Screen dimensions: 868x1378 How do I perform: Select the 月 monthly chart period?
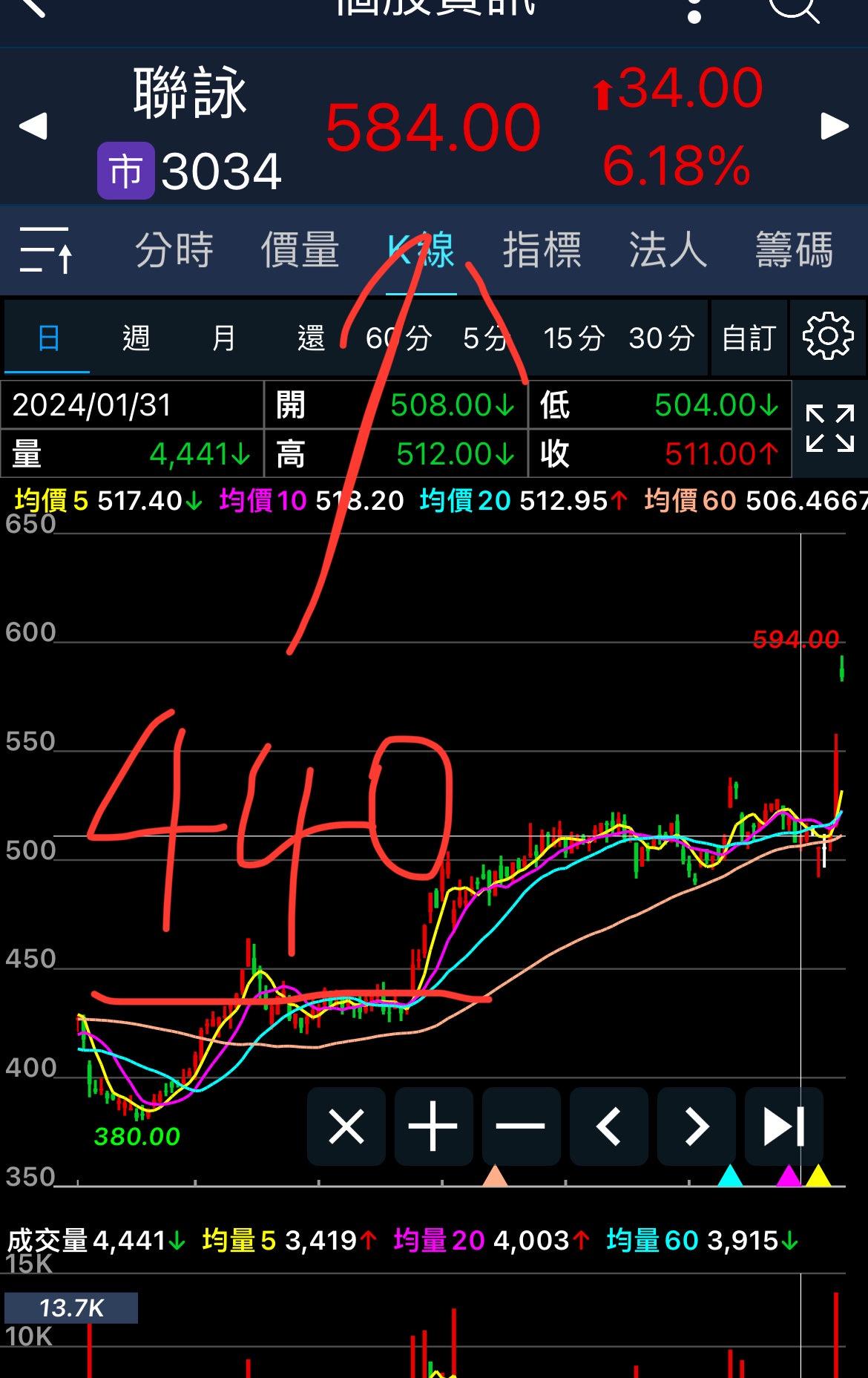tap(223, 338)
